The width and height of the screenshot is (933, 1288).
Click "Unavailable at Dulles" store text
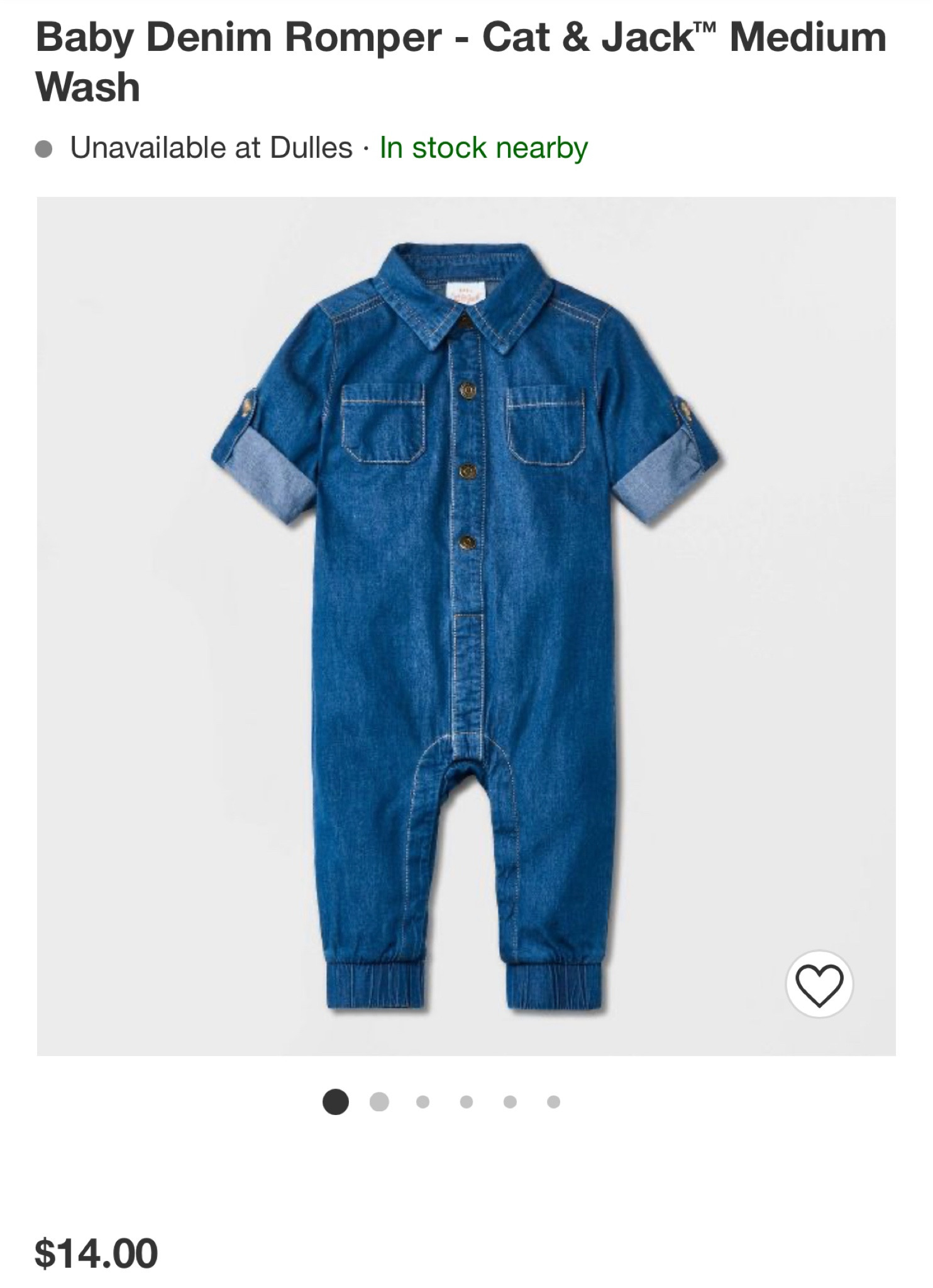(x=213, y=147)
